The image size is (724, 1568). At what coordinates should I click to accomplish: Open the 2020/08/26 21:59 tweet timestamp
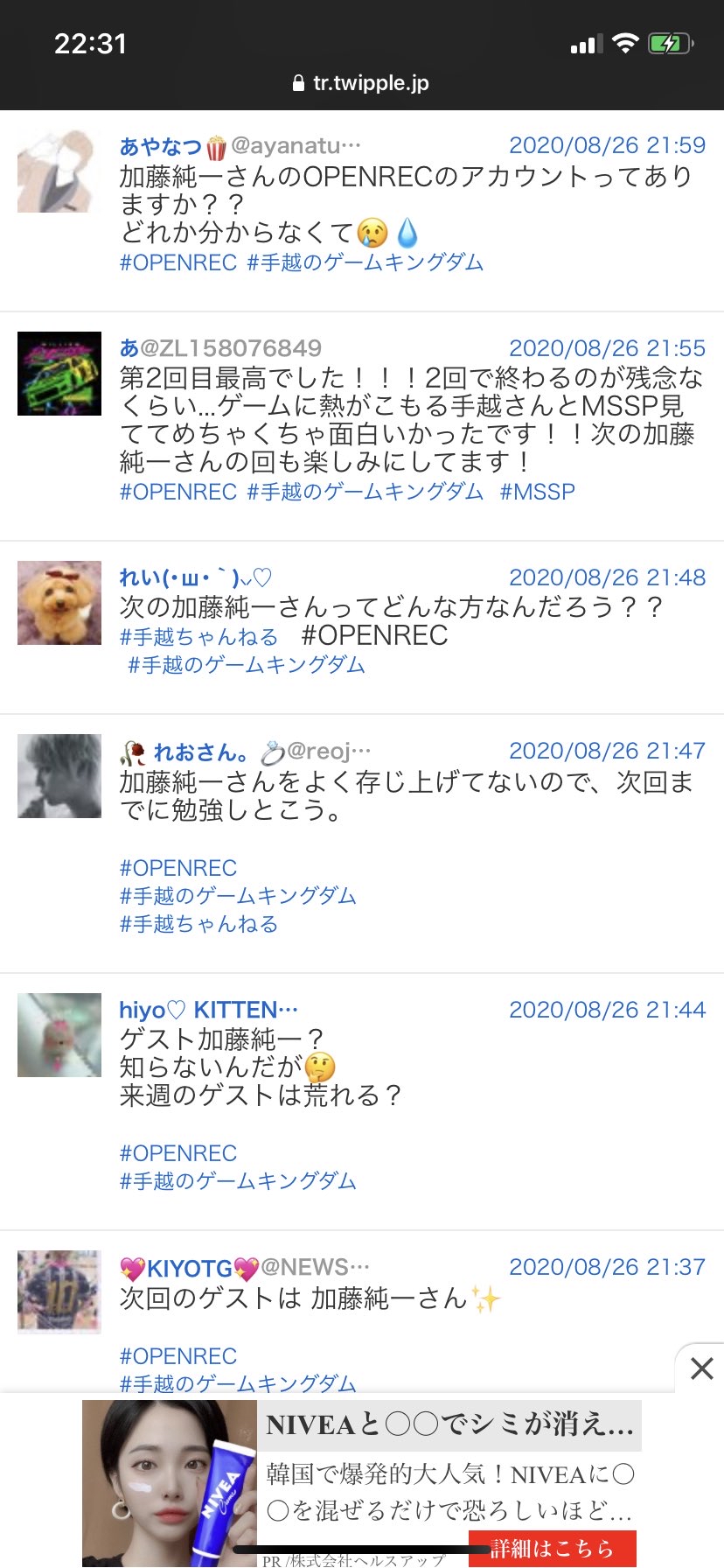(x=607, y=145)
